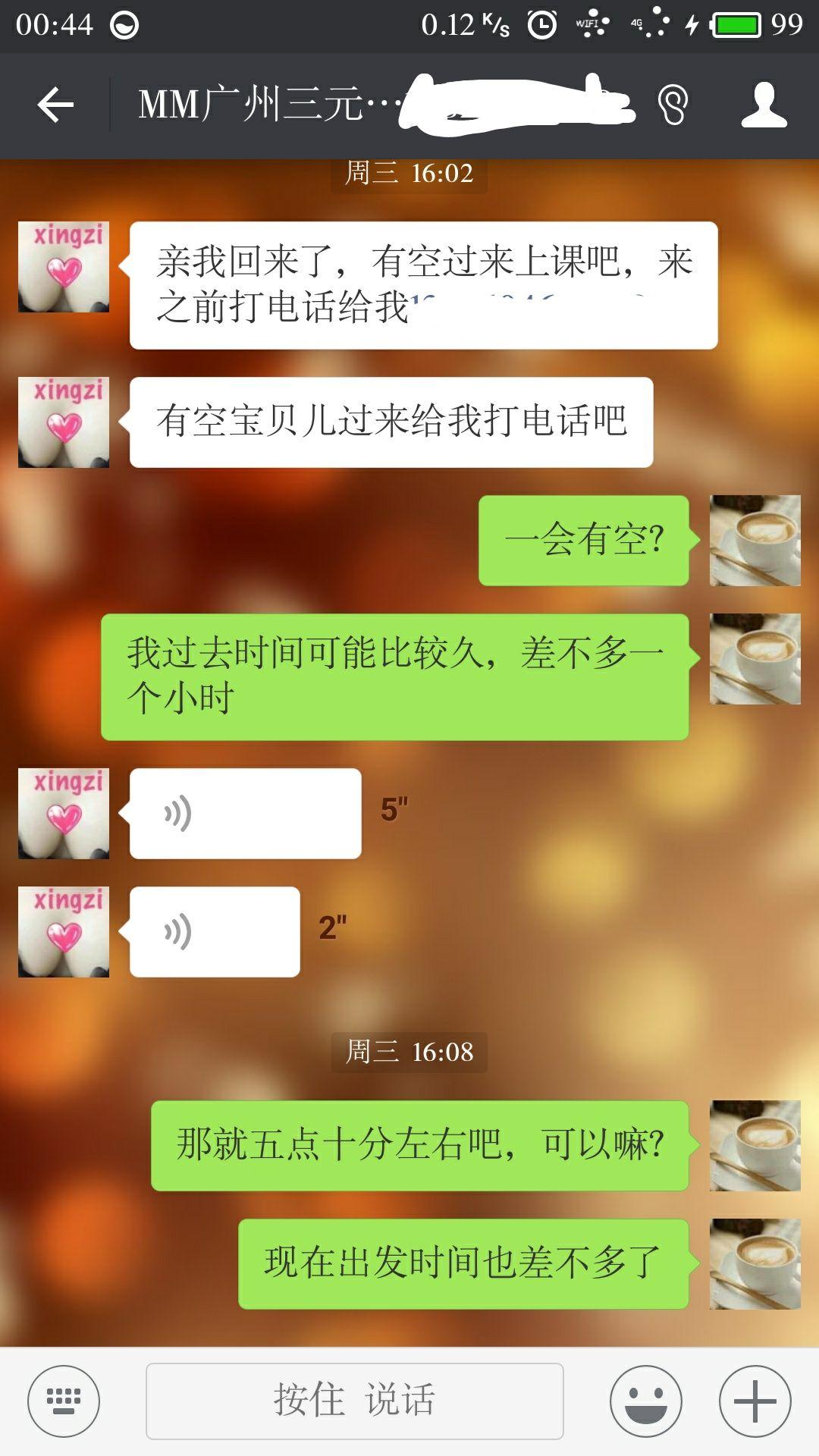This screenshot has width=819, height=1456.
Task: Play the 2-second voice message
Action: coord(215,932)
